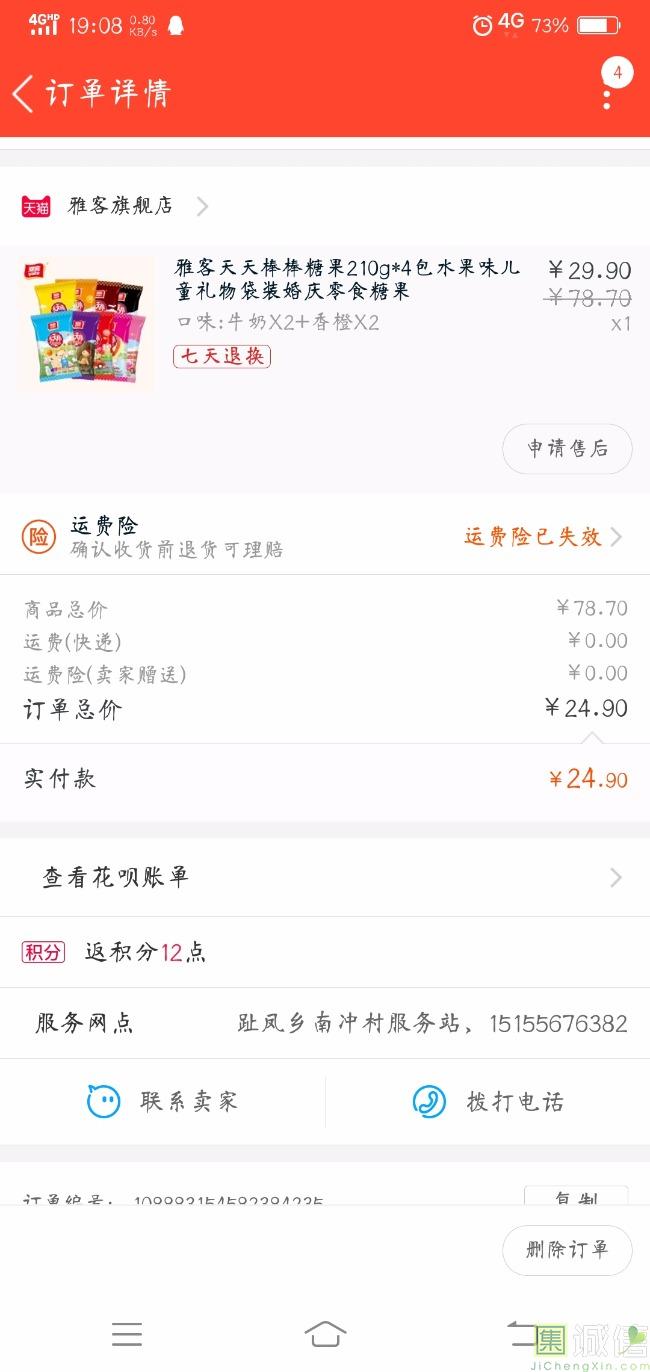This screenshot has height=1372, width=650.
Task: Go back from 订单详情 page
Action: 24,93
